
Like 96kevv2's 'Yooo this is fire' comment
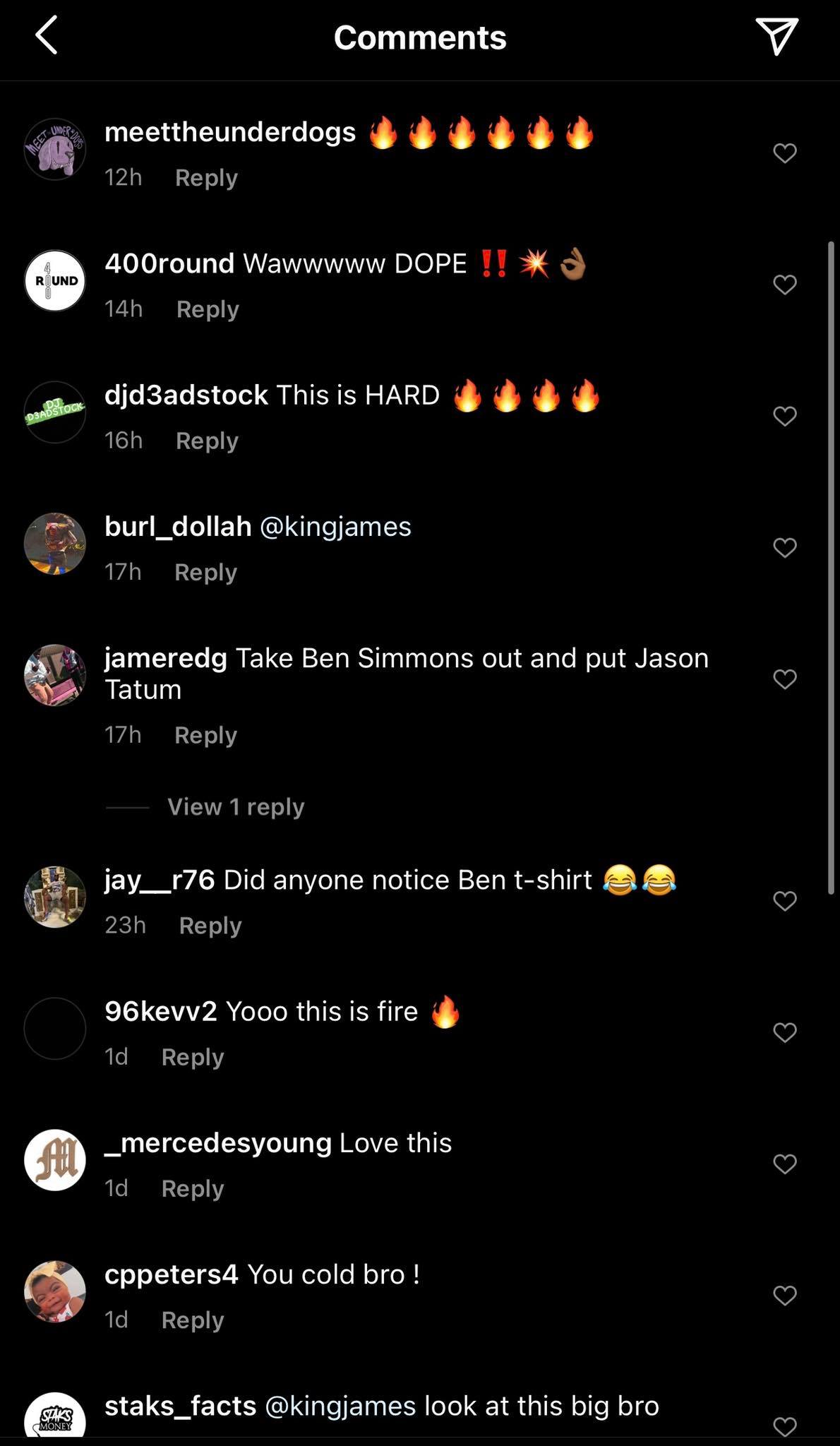(784, 1032)
